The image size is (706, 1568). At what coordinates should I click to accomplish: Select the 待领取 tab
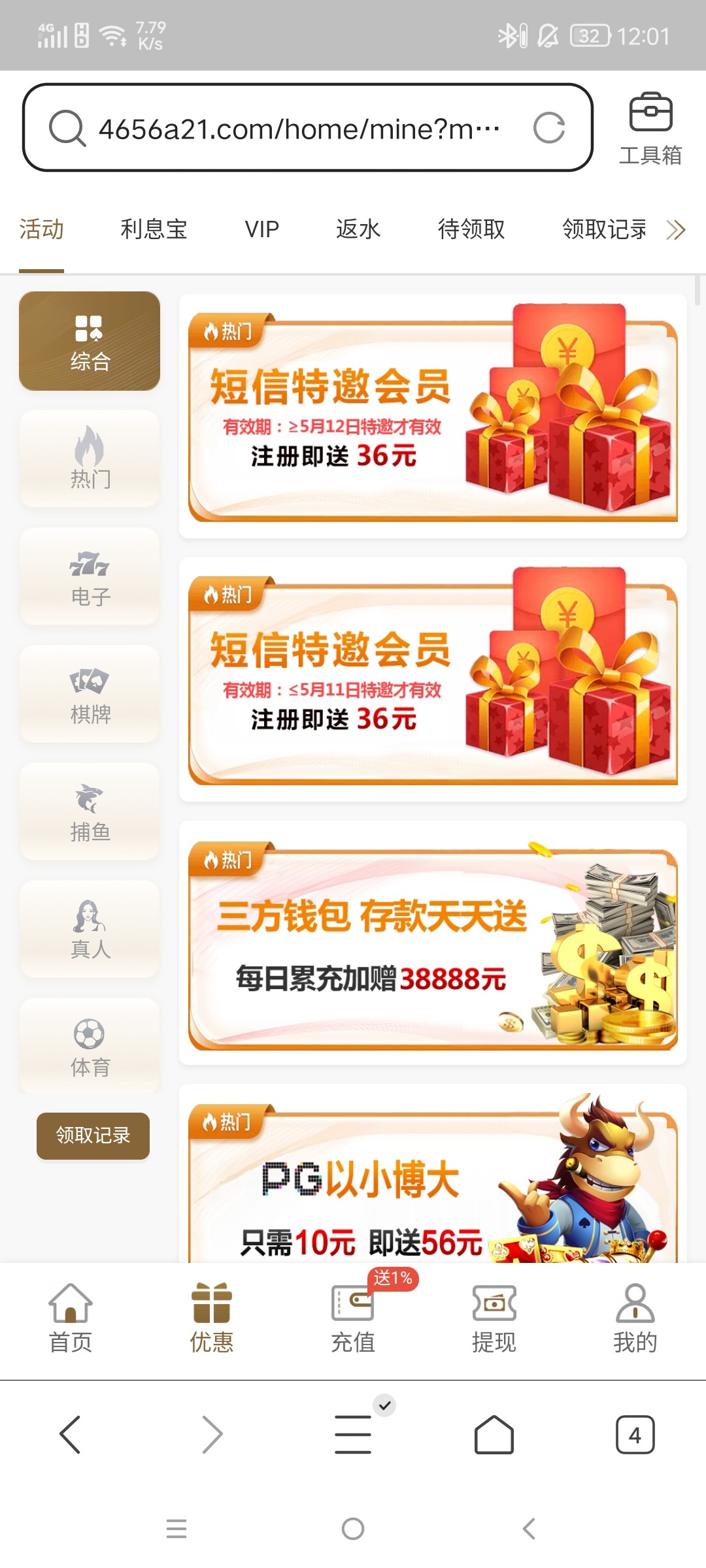pos(471,229)
